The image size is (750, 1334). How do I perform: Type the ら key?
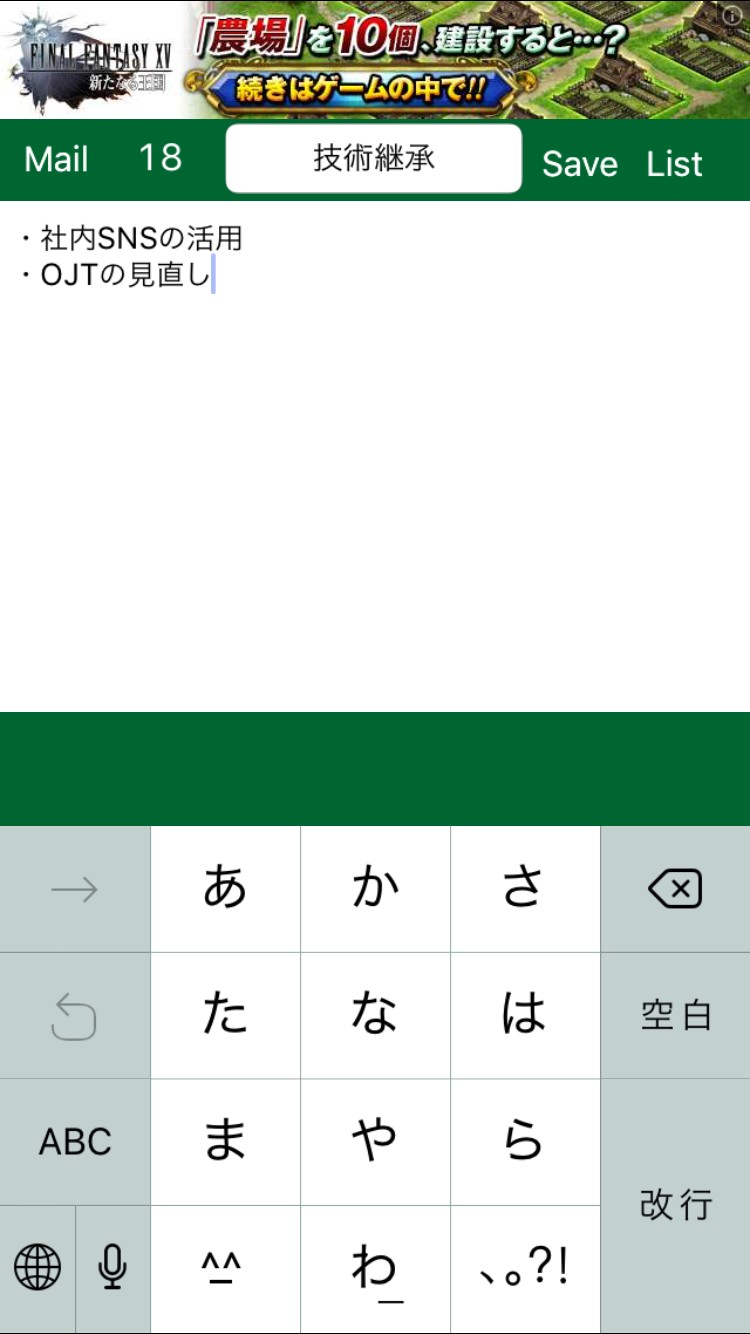tap(525, 1141)
